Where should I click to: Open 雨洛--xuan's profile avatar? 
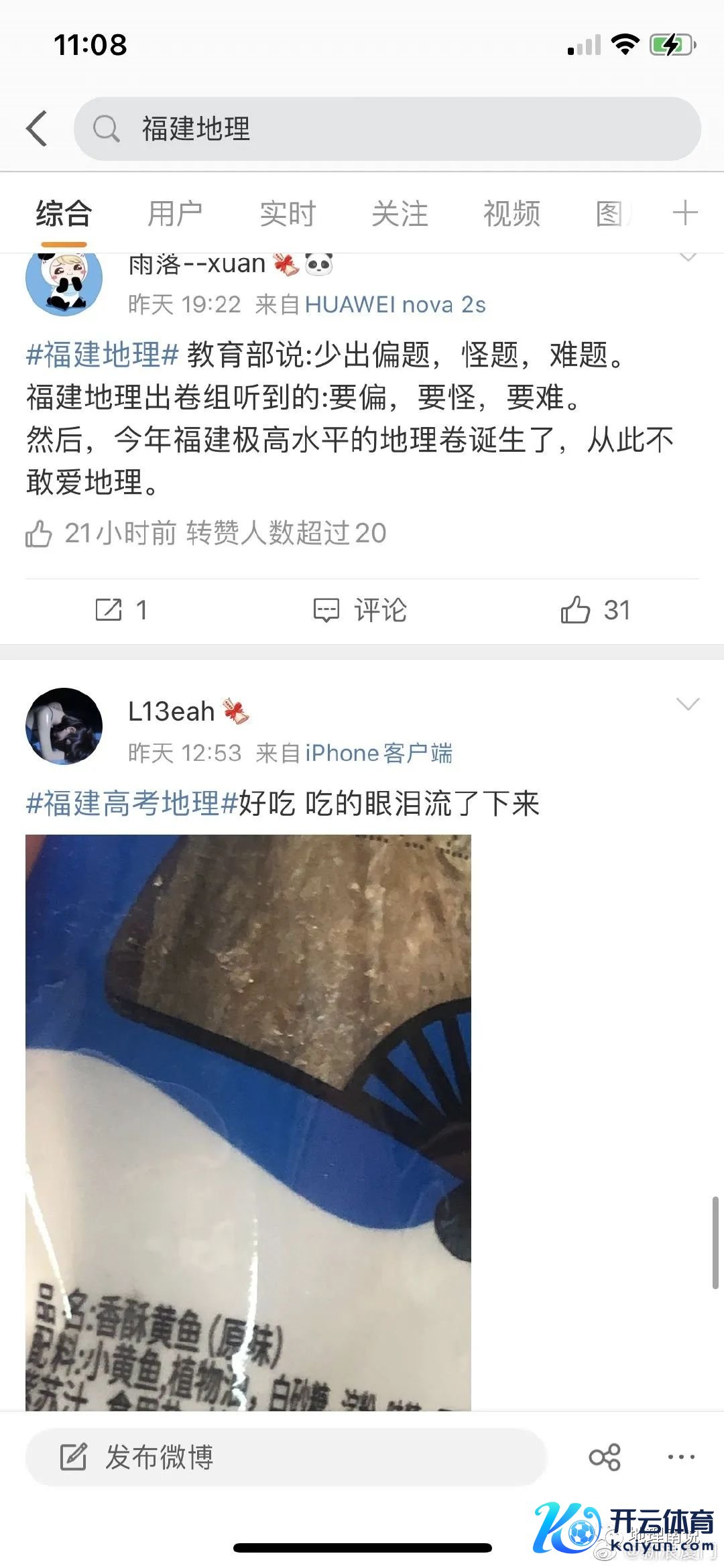[x=64, y=282]
